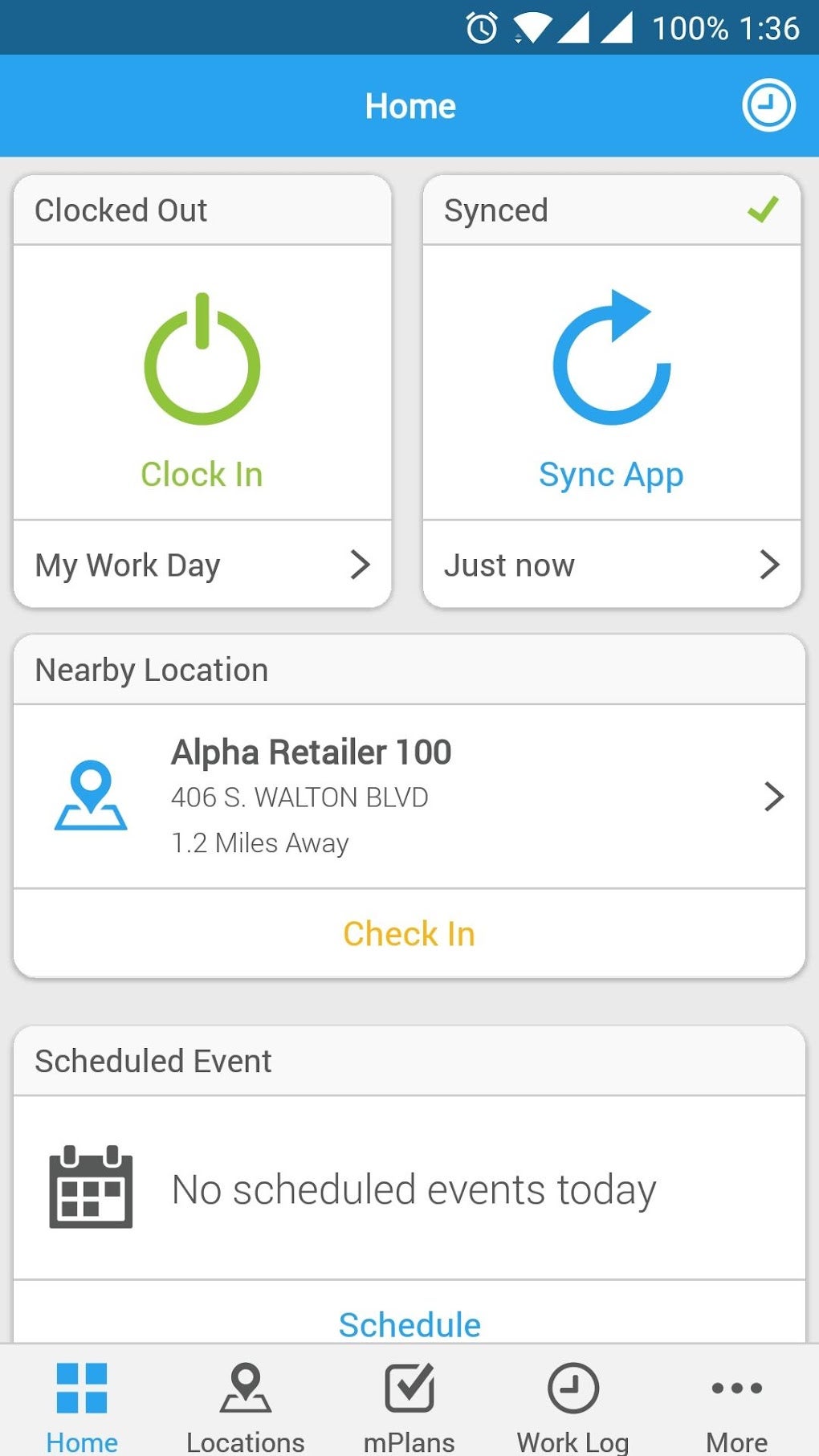Screen dimensions: 819x1456
Task: Open the Schedule link
Action: [x=409, y=1323]
